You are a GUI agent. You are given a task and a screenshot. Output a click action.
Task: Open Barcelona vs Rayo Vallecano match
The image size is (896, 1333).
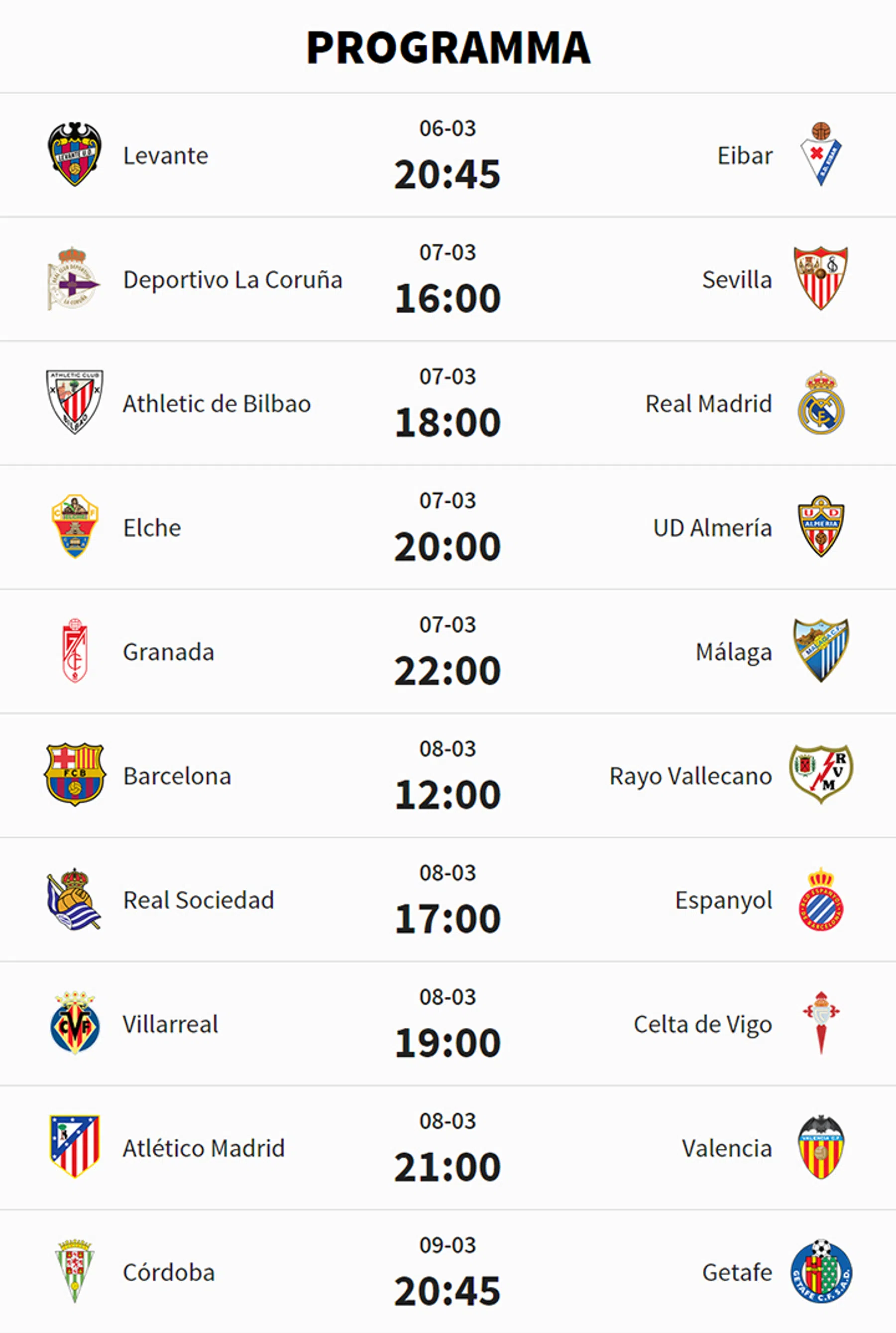coord(448,775)
